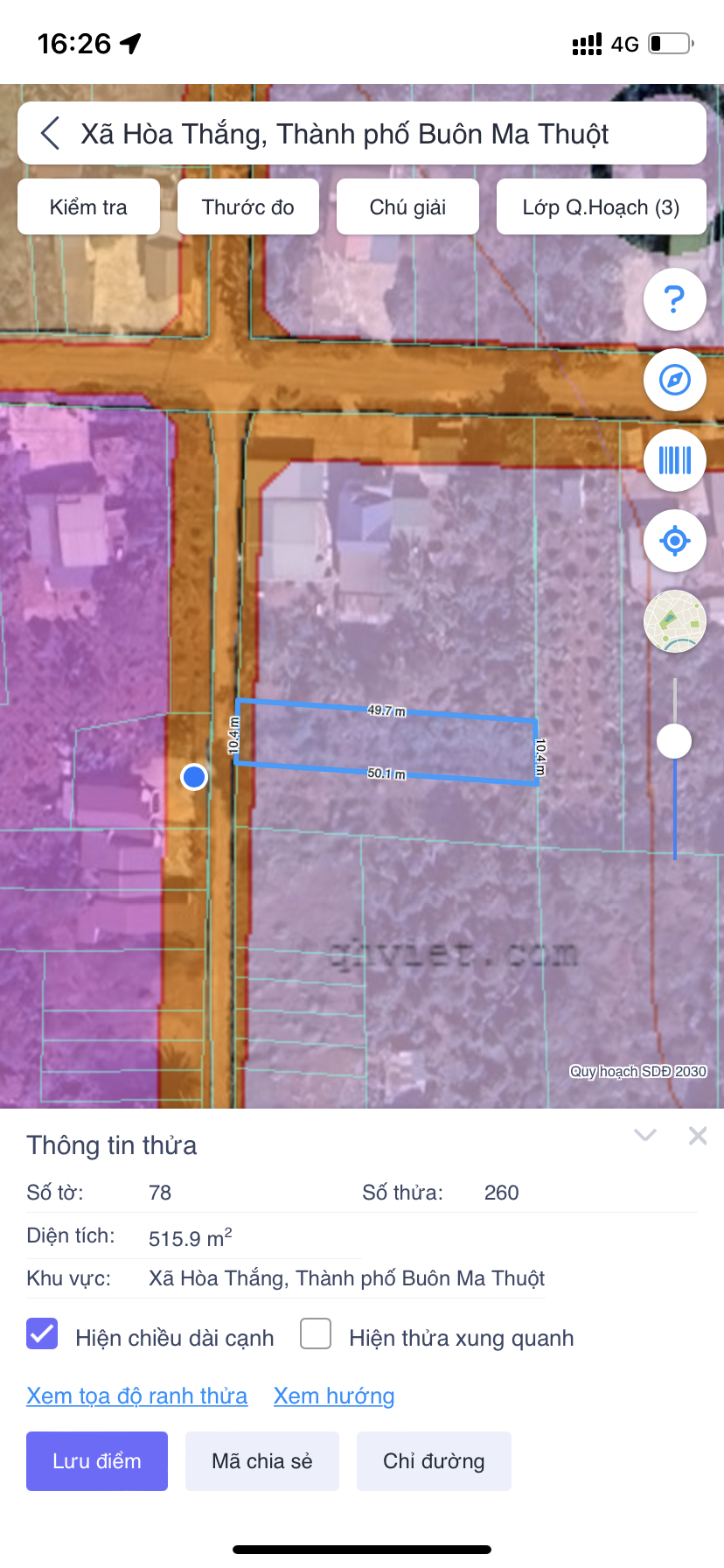Image resolution: width=724 pixels, height=1568 pixels.
Task: Get the Mã chia sẻ code
Action: point(262,1461)
